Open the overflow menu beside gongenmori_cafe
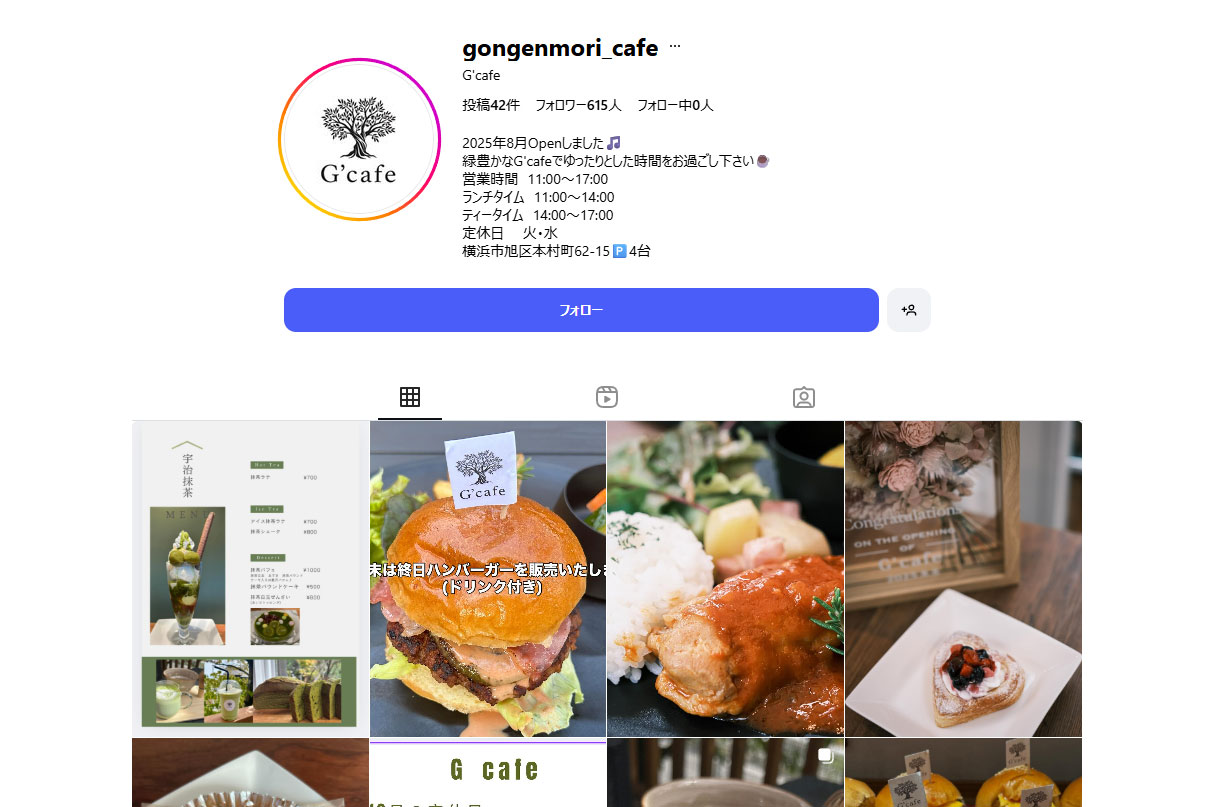 tap(675, 47)
